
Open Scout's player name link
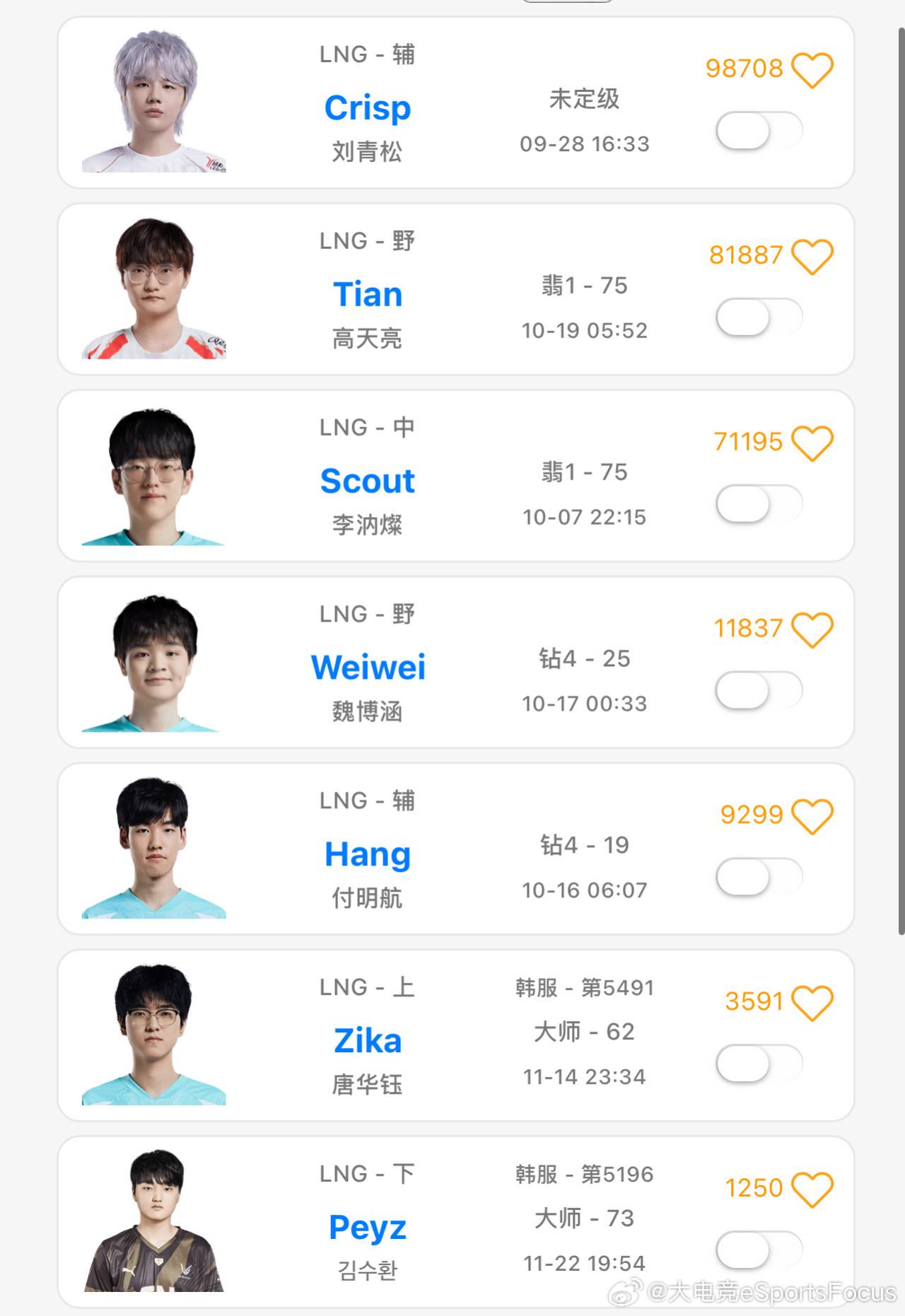pyautogui.click(x=368, y=481)
